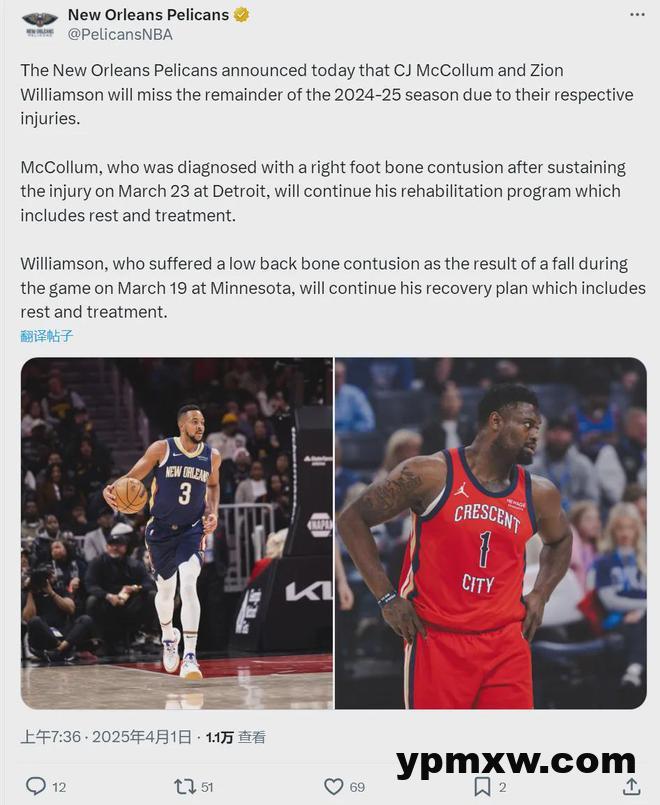View the CJ McCollum dribbling photo
The width and height of the screenshot is (660, 805).
(x=177, y=533)
